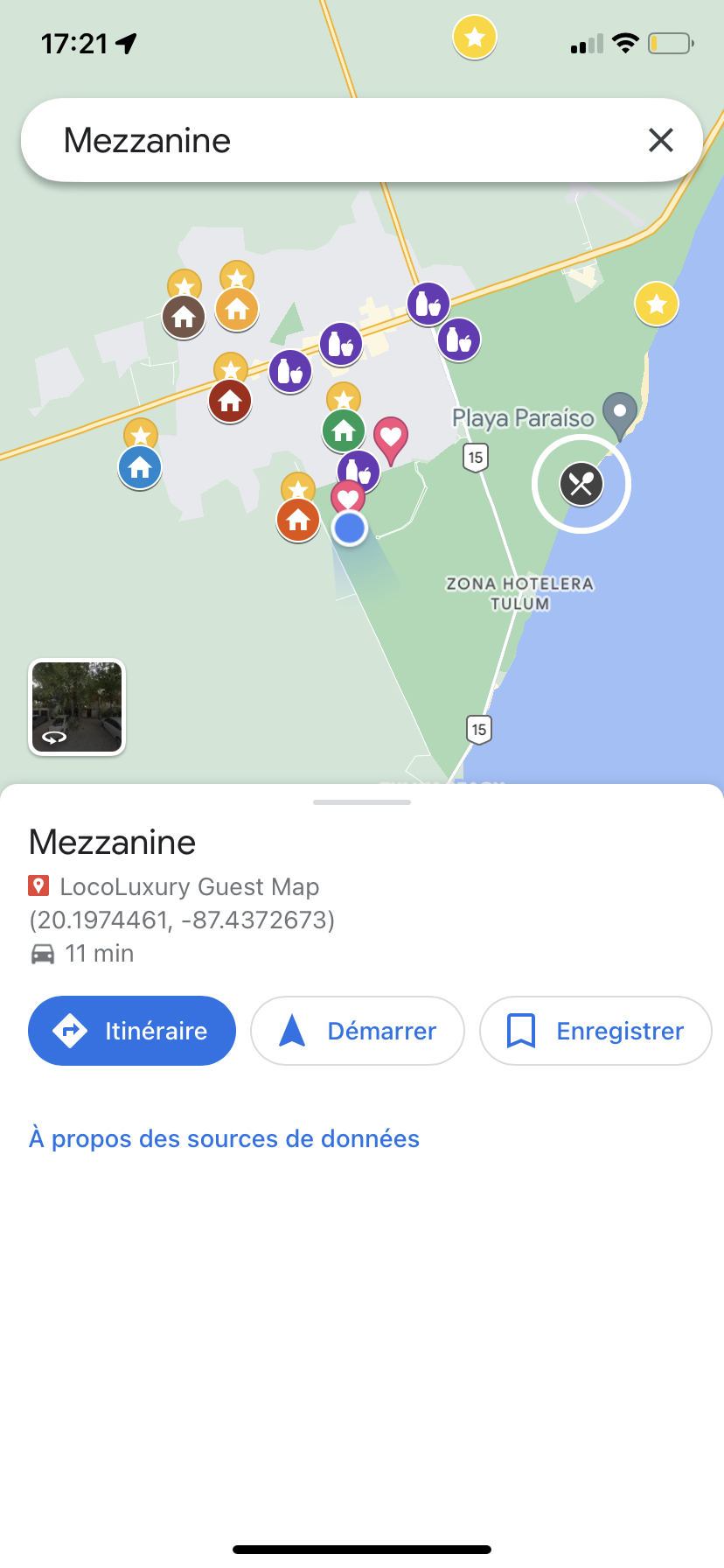The width and height of the screenshot is (724, 1568).
Task: Save the place with Enregistrer
Action: [595, 1031]
